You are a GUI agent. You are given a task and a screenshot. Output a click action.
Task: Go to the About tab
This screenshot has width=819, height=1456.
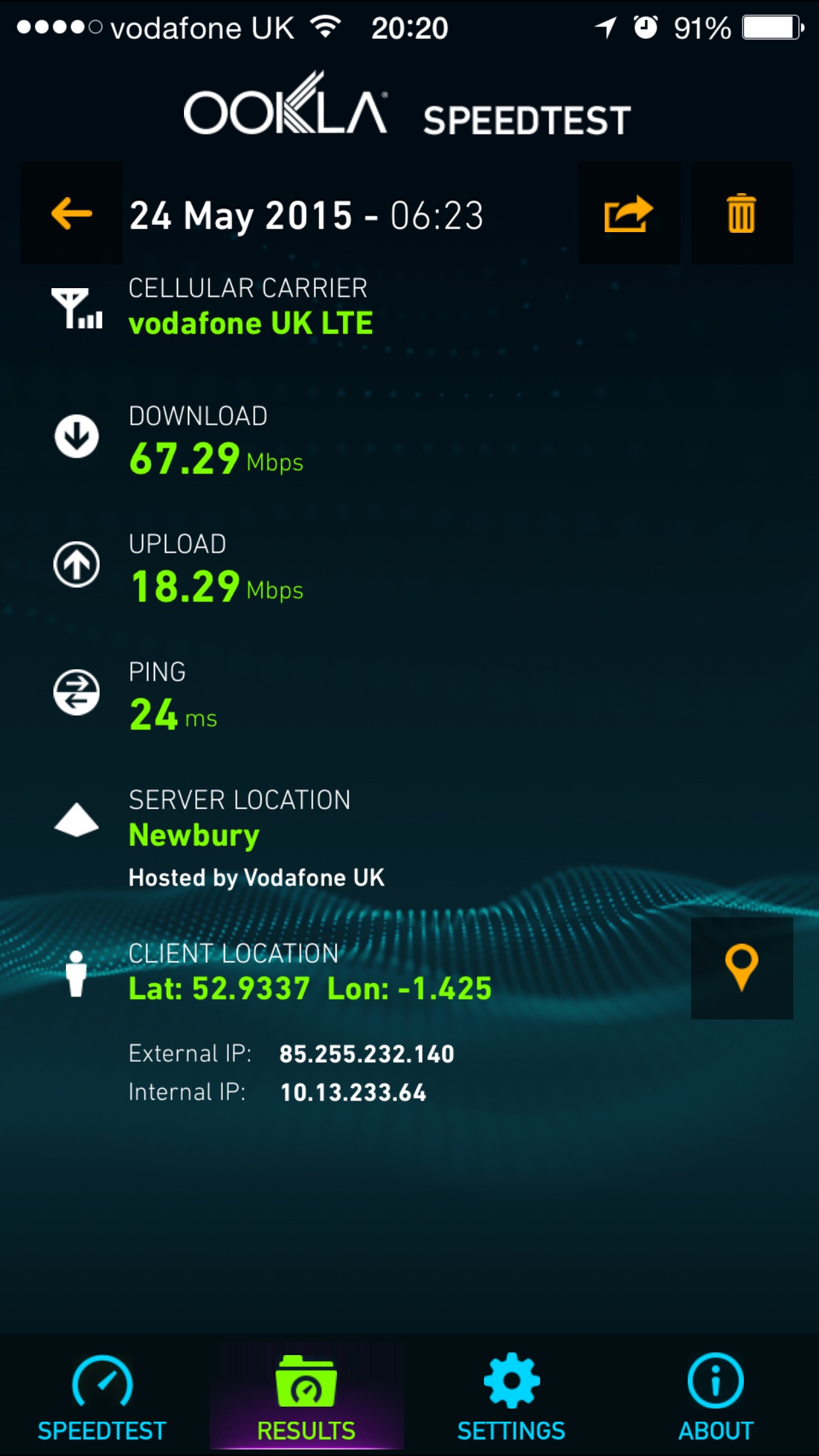pyautogui.click(x=716, y=1398)
